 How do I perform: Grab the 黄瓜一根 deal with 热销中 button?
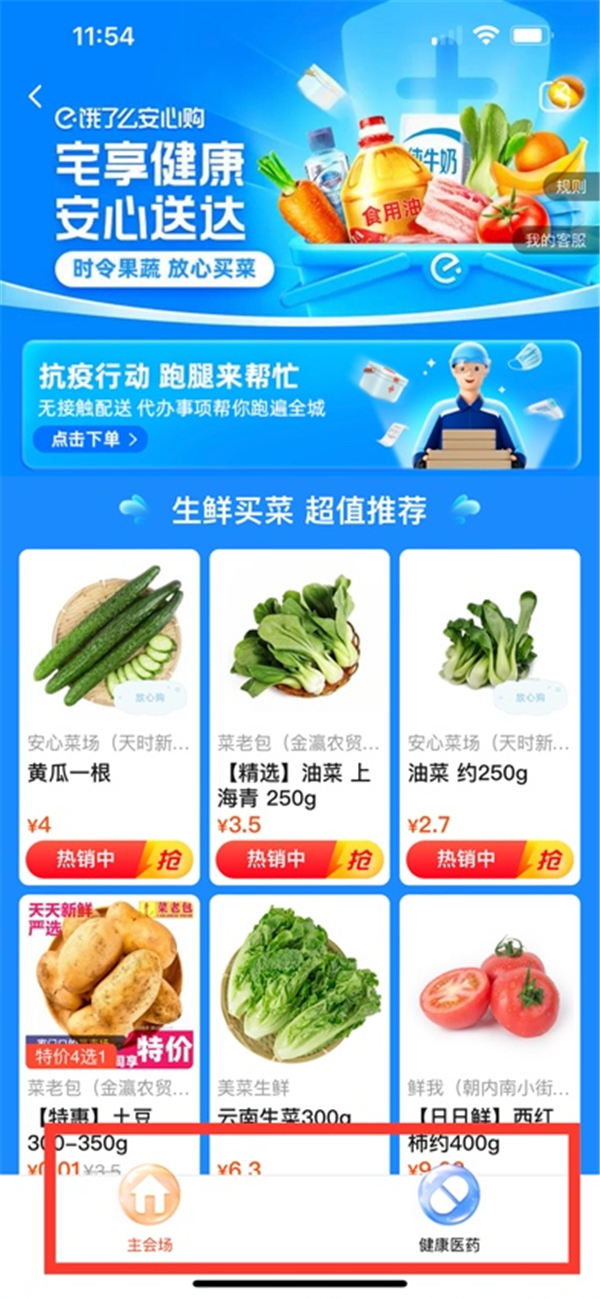(109, 859)
